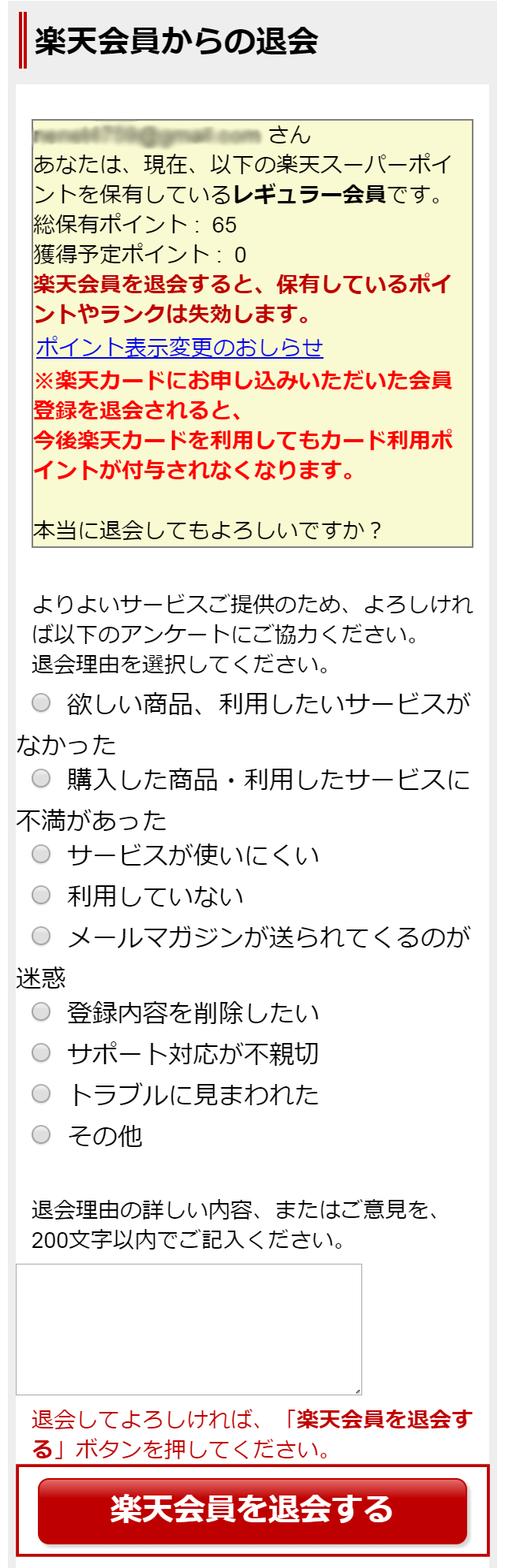Select 購入した商品・利用したサービスに不満があった option

pyautogui.click(x=41, y=779)
